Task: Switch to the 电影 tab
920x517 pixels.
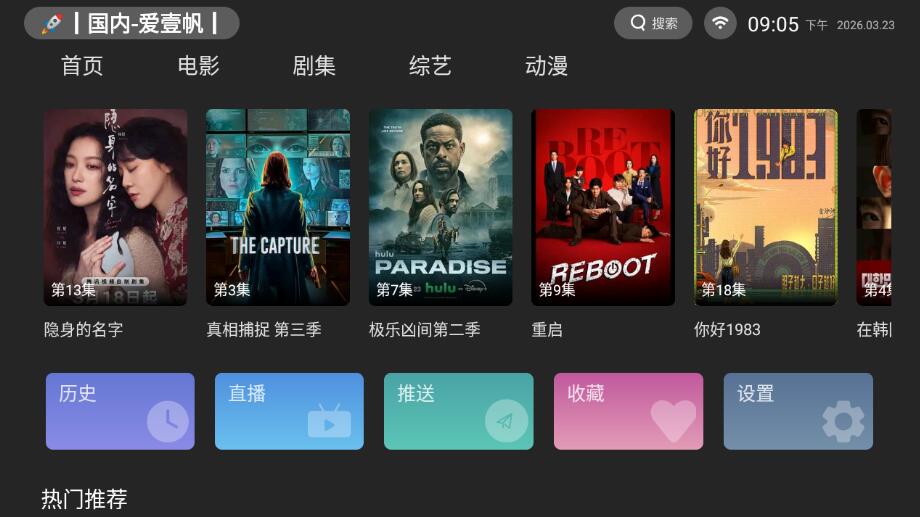Action: [x=198, y=66]
